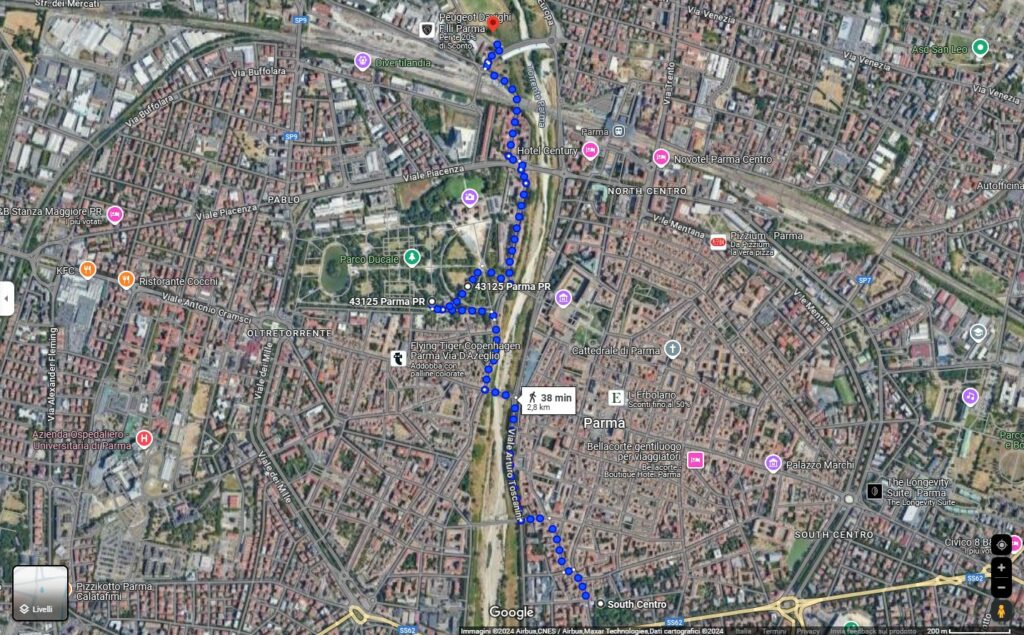Open the Cattedrale di Parma marker
This screenshot has height=635, width=1024.
672,349
